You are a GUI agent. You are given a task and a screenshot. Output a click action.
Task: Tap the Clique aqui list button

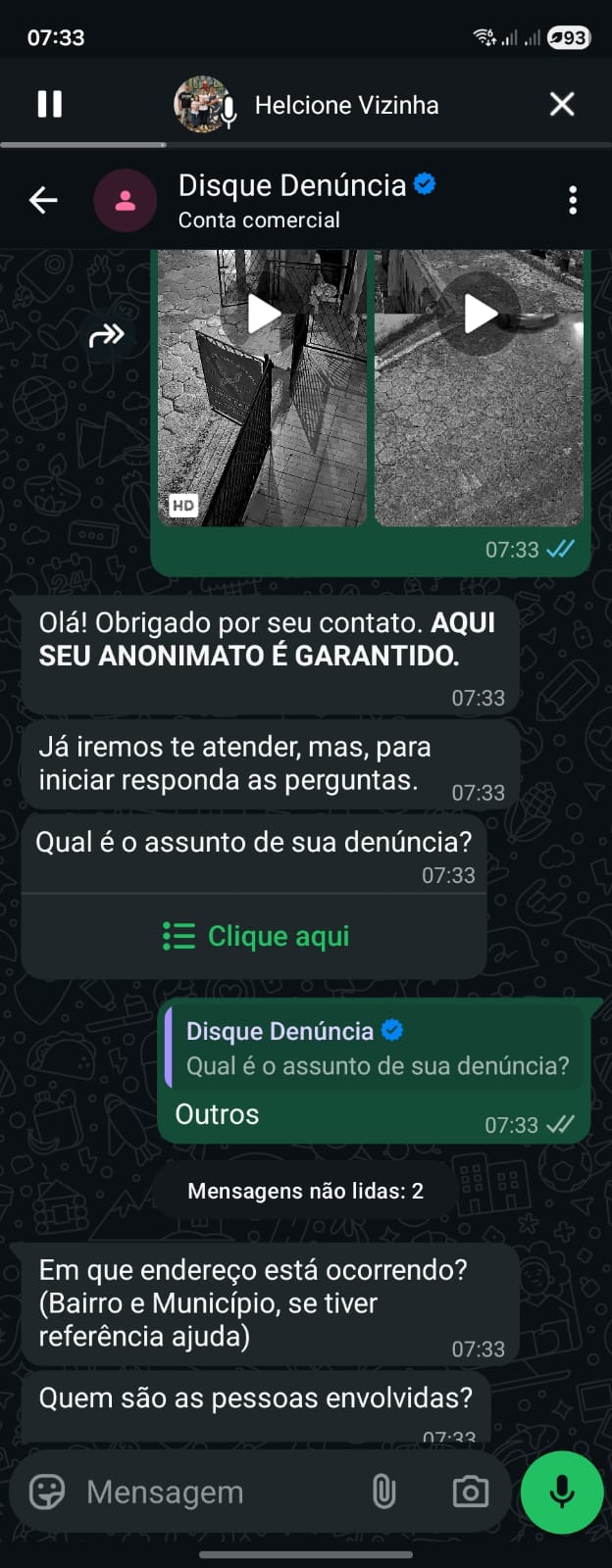point(255,936)
